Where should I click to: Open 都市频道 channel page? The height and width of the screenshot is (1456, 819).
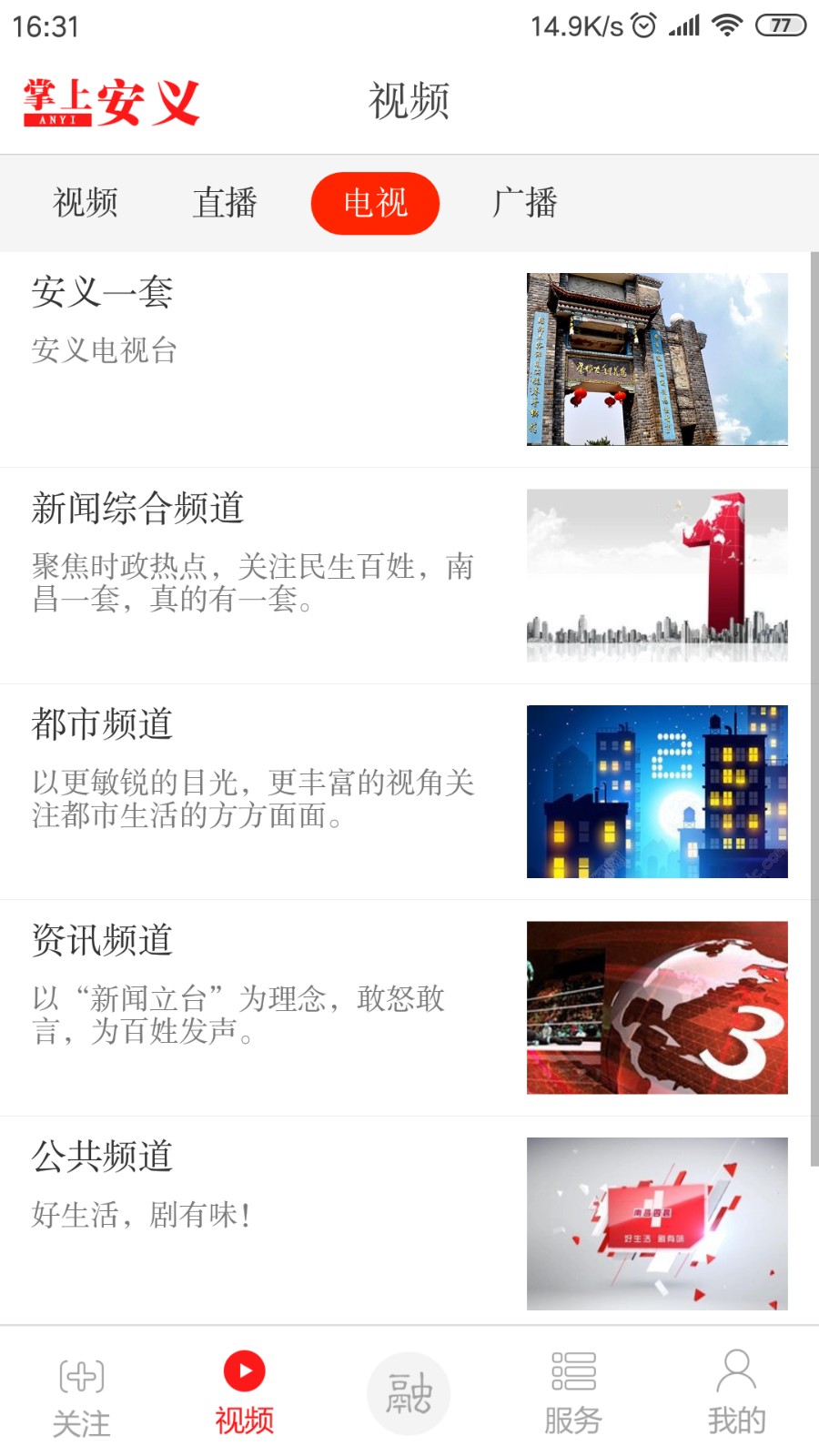tap(102, 725)
